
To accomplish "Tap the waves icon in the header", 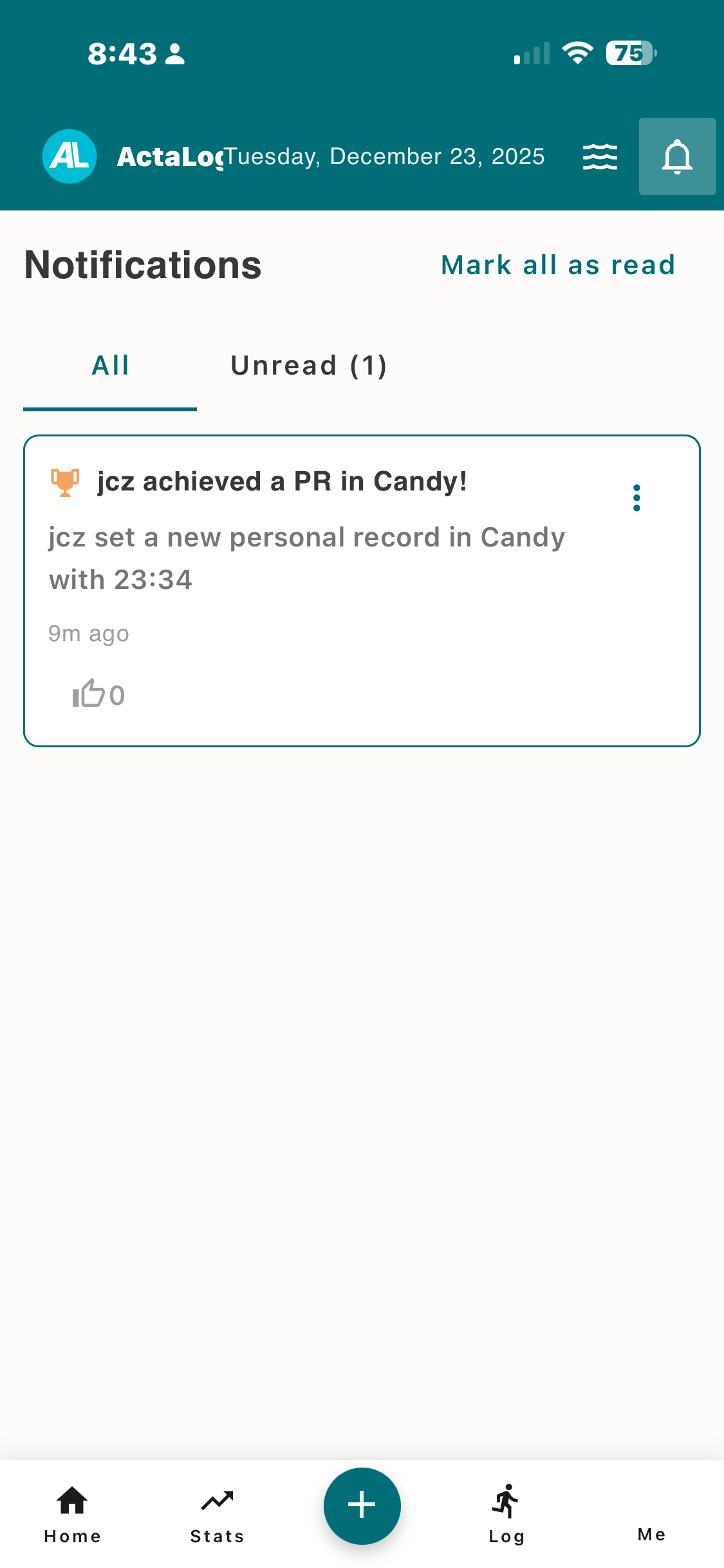I will 600,156.
